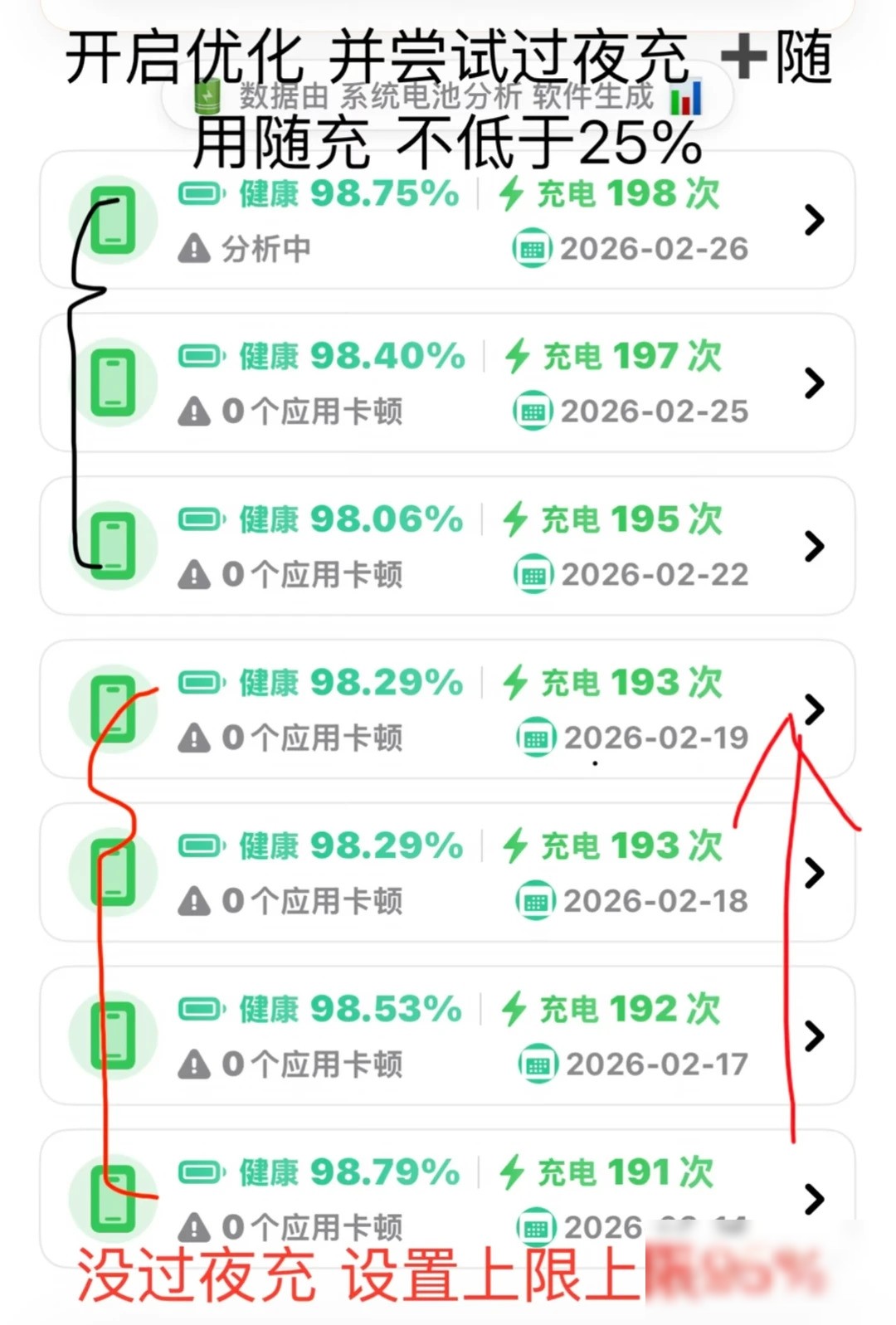Open the 2026-02-26 record with 98.75% health

pyautogui.click(x=447, y=220)
